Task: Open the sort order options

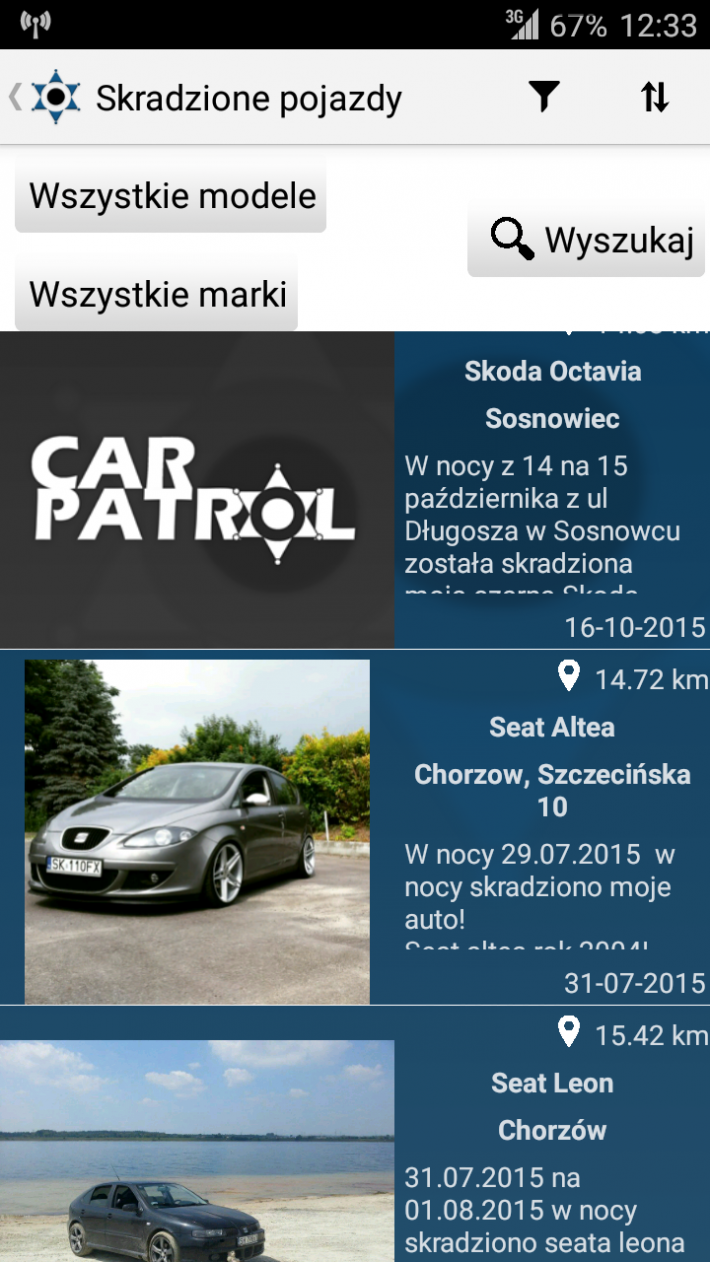Action: coord(654,97)
